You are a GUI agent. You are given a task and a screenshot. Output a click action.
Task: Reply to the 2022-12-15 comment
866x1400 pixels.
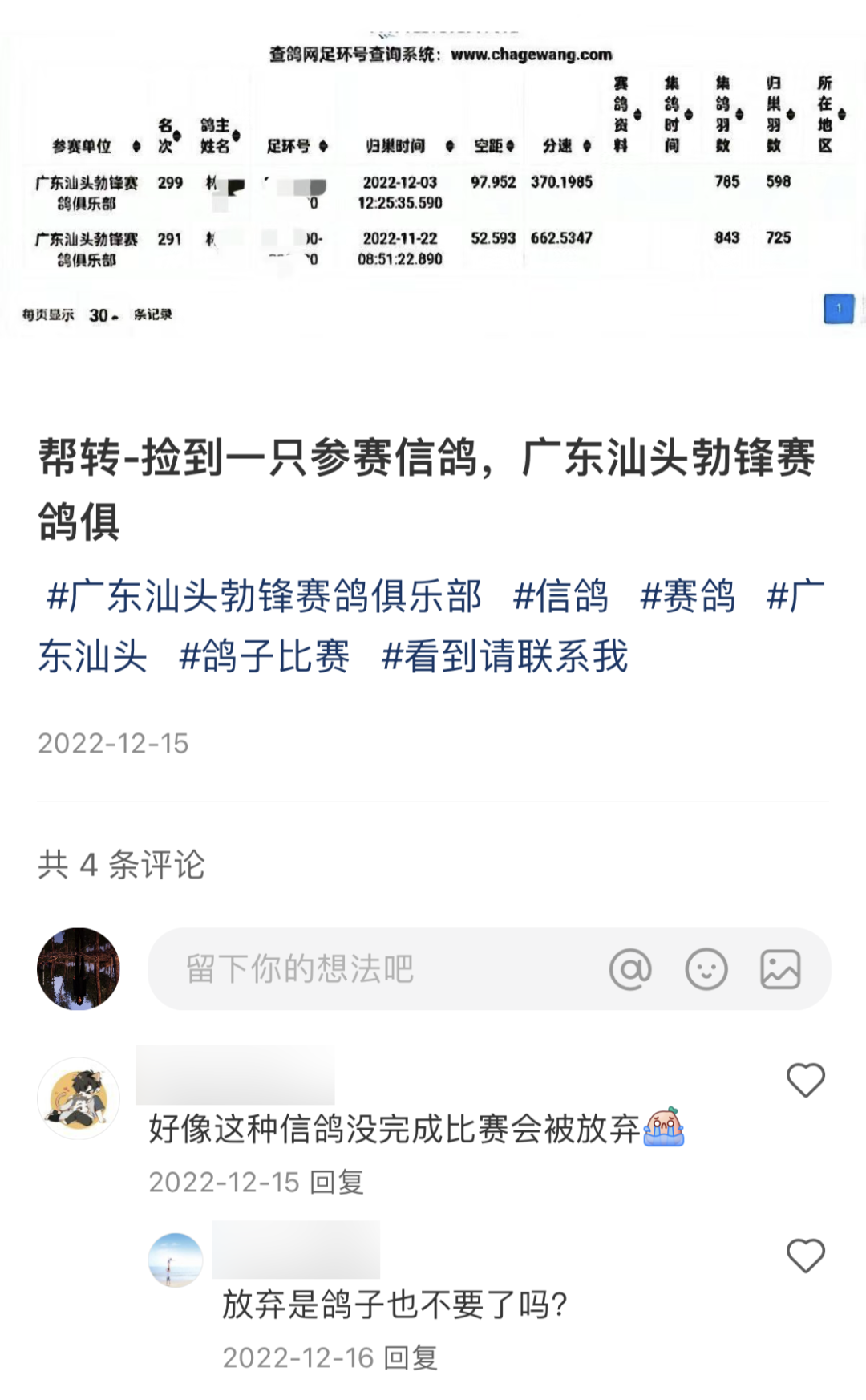point(337,1182)
